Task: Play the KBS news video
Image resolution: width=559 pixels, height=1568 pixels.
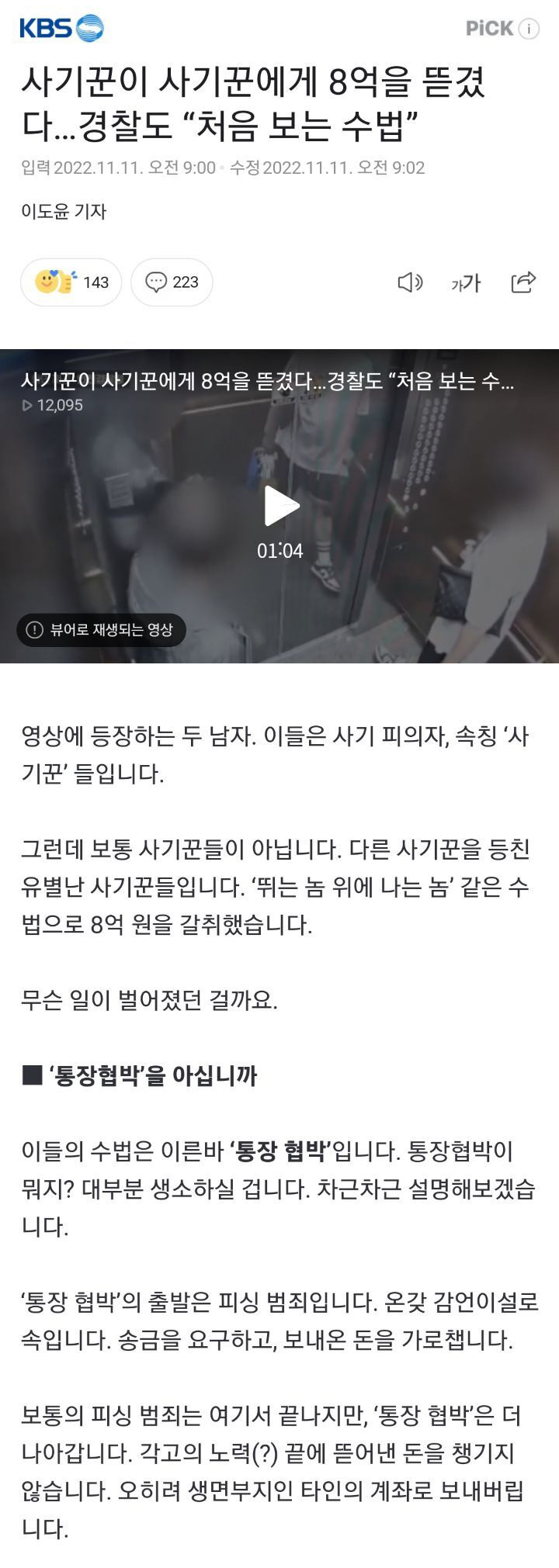Action: pos(280,506)
